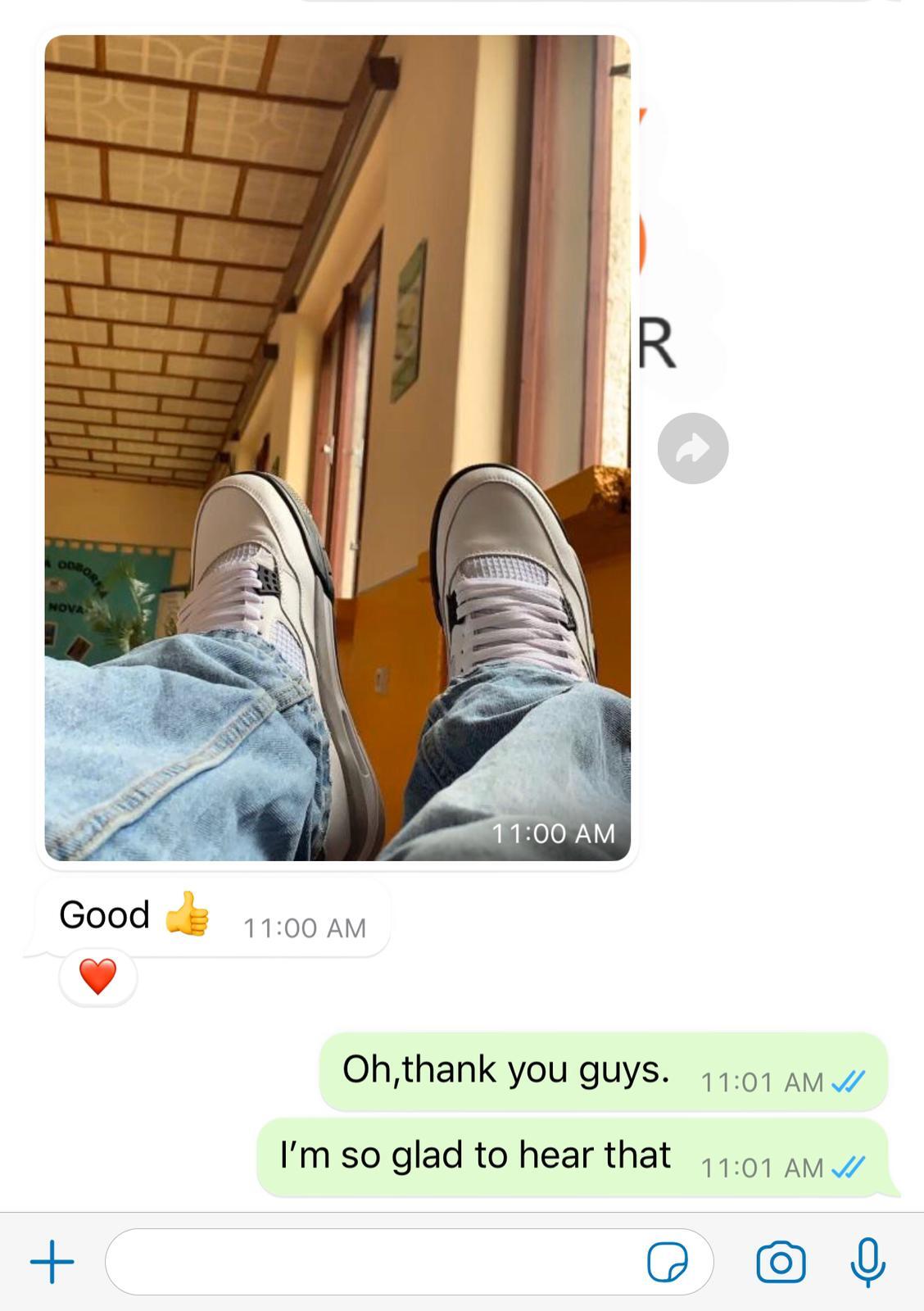
Task: Open the sticker picker in the input box
Action: tap(668, 1262)
